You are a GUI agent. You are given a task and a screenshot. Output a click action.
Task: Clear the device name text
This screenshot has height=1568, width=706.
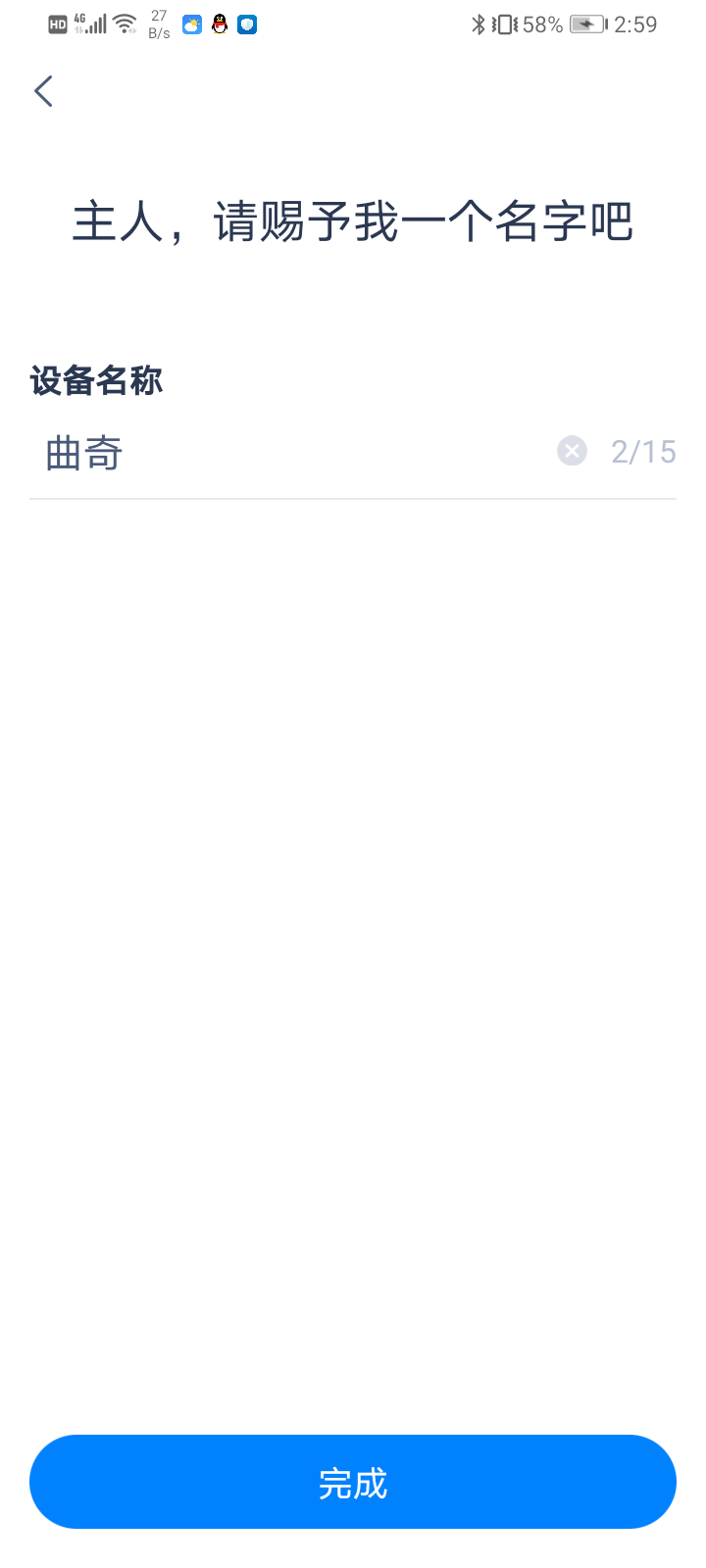point(572,451)
